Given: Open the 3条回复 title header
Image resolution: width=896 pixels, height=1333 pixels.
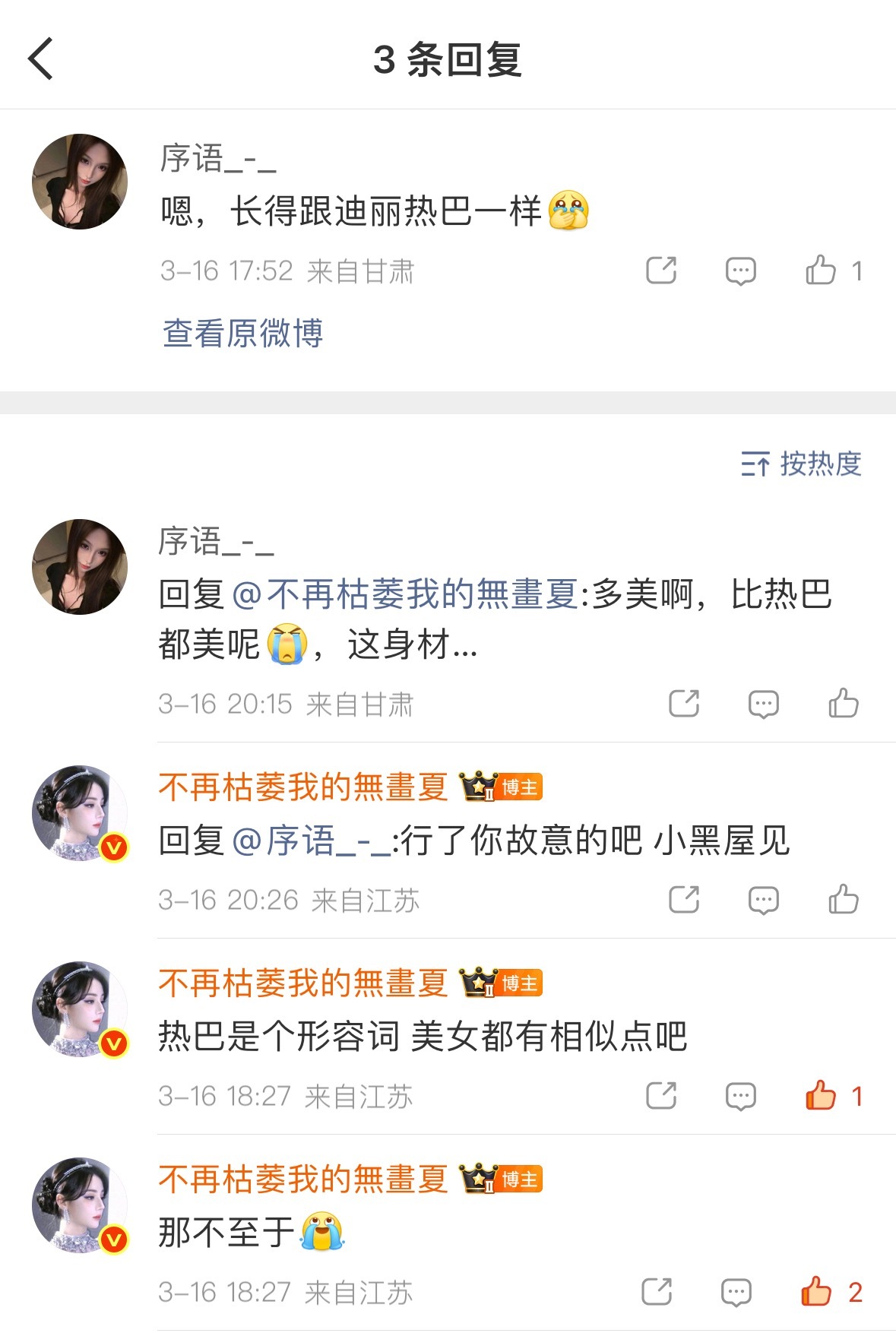Looking at the screenshot, I should 448,61.
